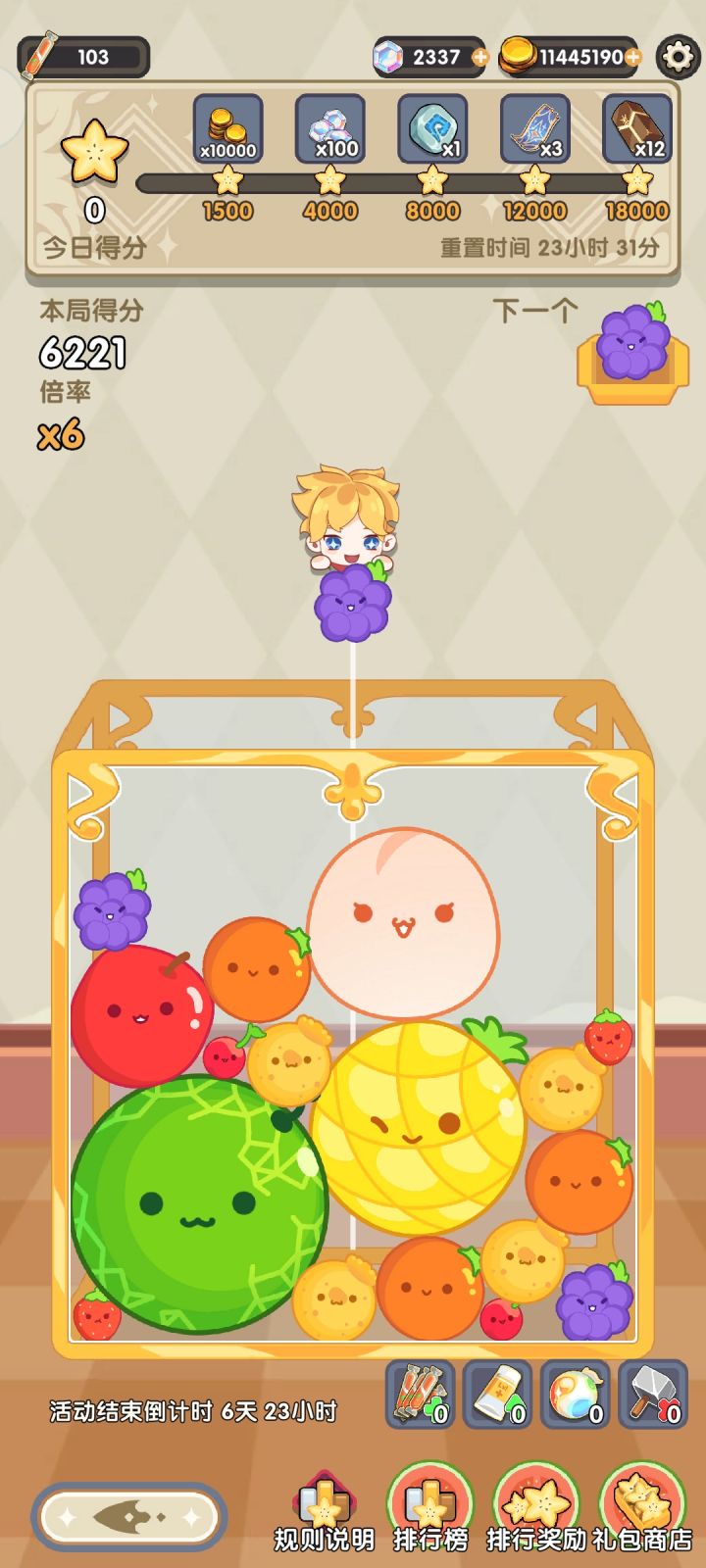The image size is (706, 1568).
Task: Add gold coins via the plus button
Action: (635, 59)
